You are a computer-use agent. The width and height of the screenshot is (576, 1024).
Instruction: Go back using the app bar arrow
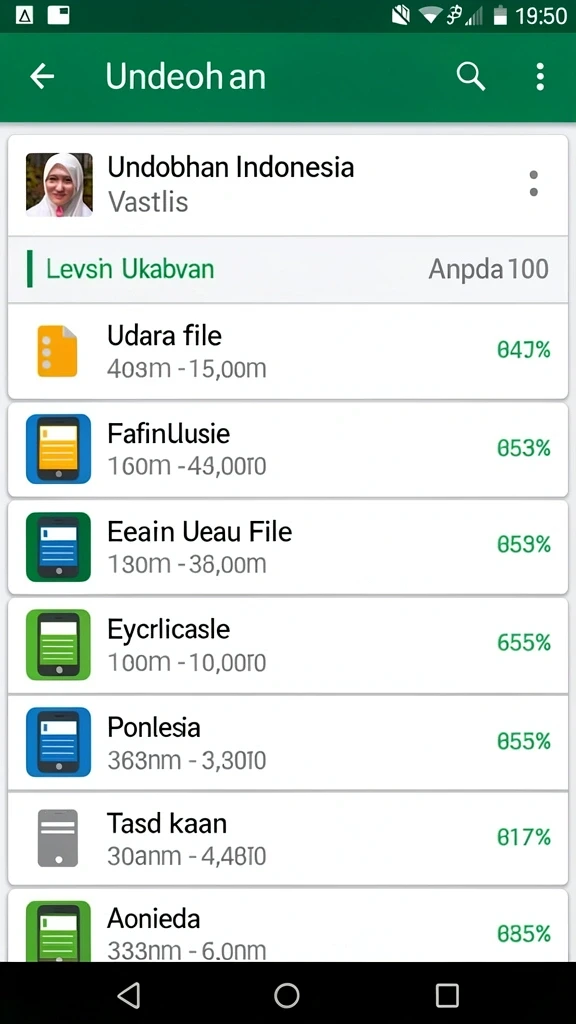click(x=42, y=76)
